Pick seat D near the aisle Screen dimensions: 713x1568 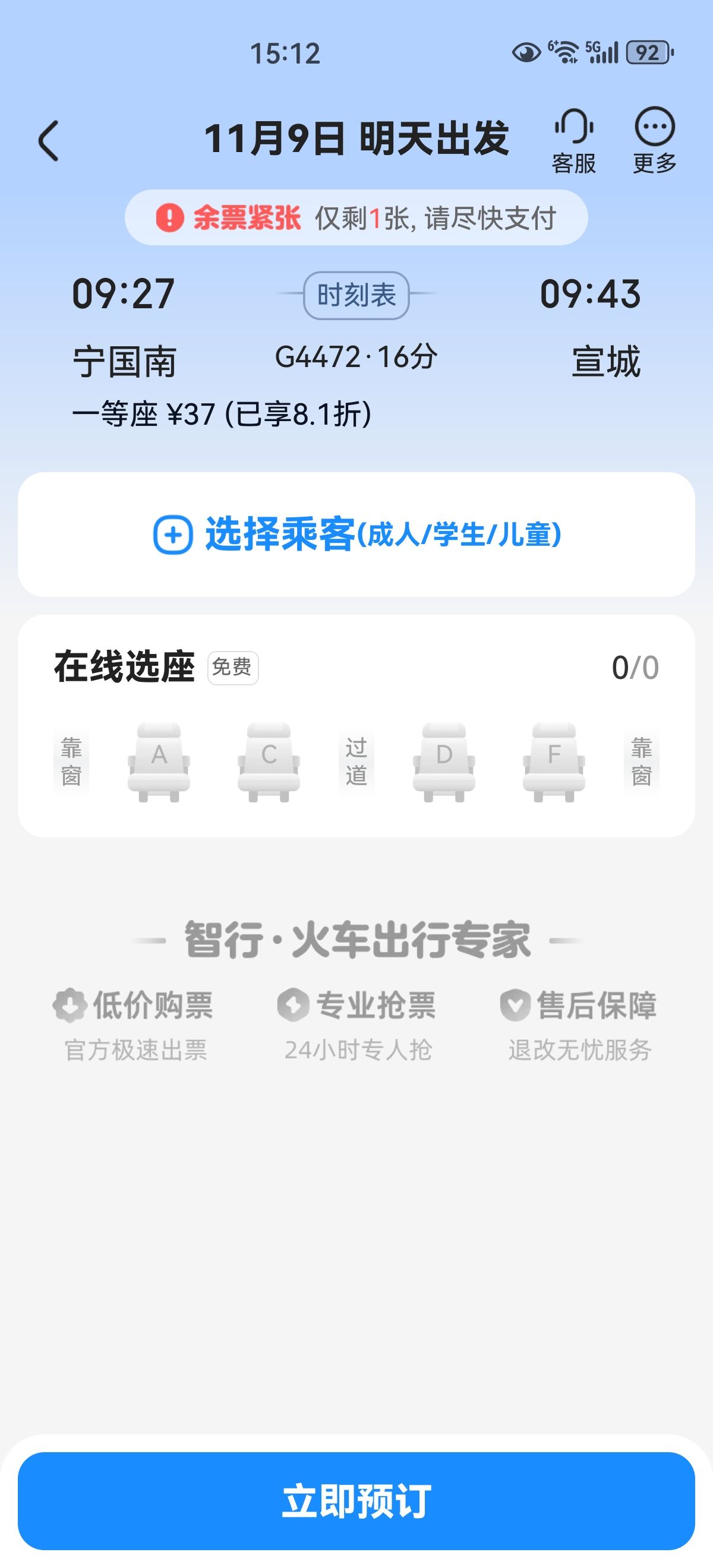click(x=444, y=762)
